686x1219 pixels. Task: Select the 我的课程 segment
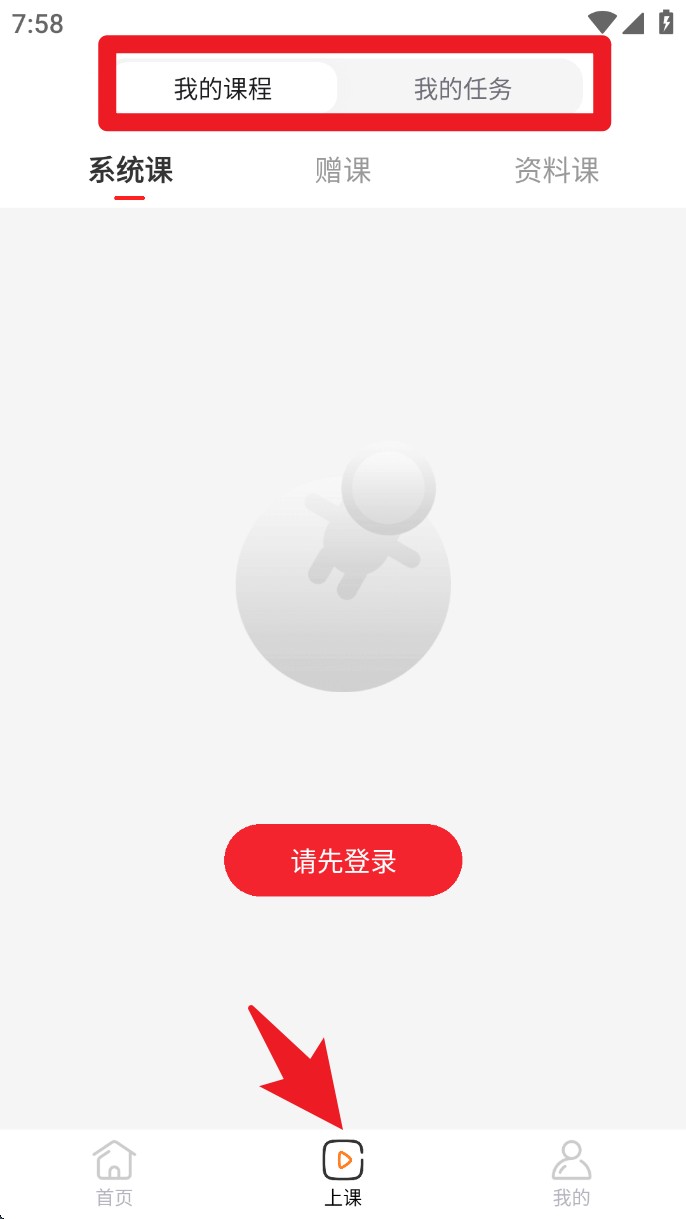click(223, 89)
